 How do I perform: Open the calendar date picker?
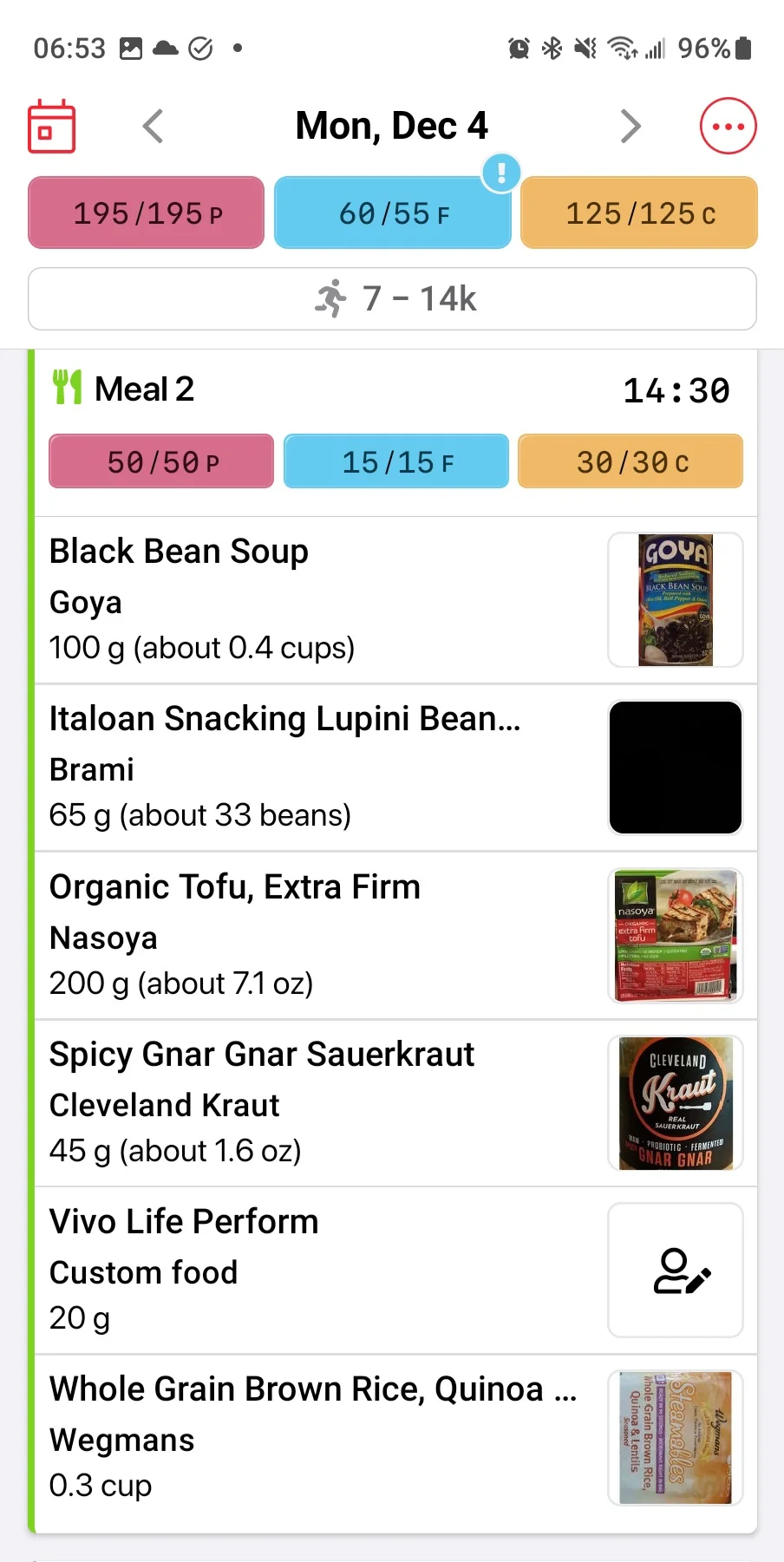point(52,127)
